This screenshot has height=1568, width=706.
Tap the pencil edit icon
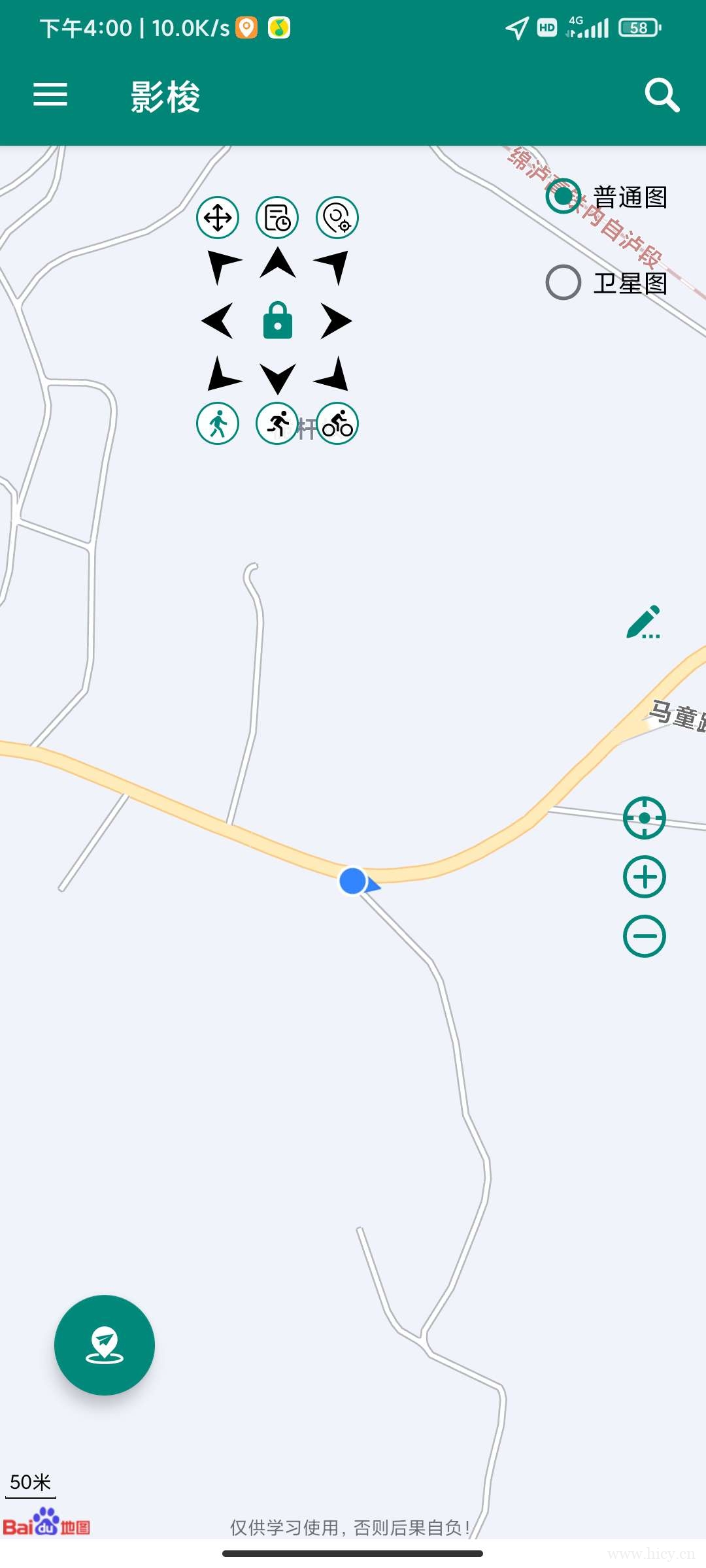click(x=644, y=622)
